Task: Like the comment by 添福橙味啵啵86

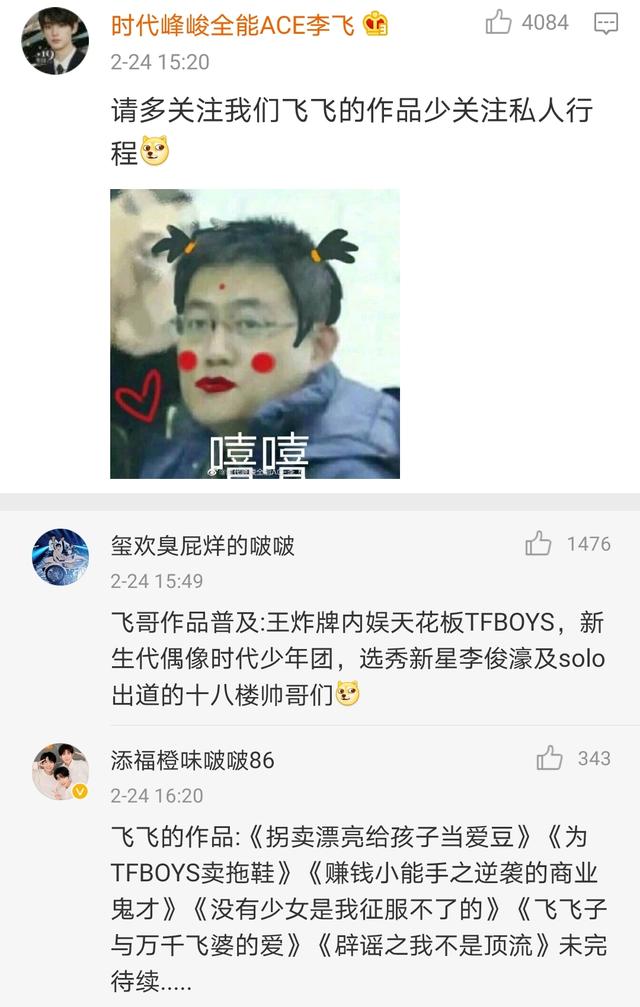Action: pyautogui.click(x=550, y=759)
